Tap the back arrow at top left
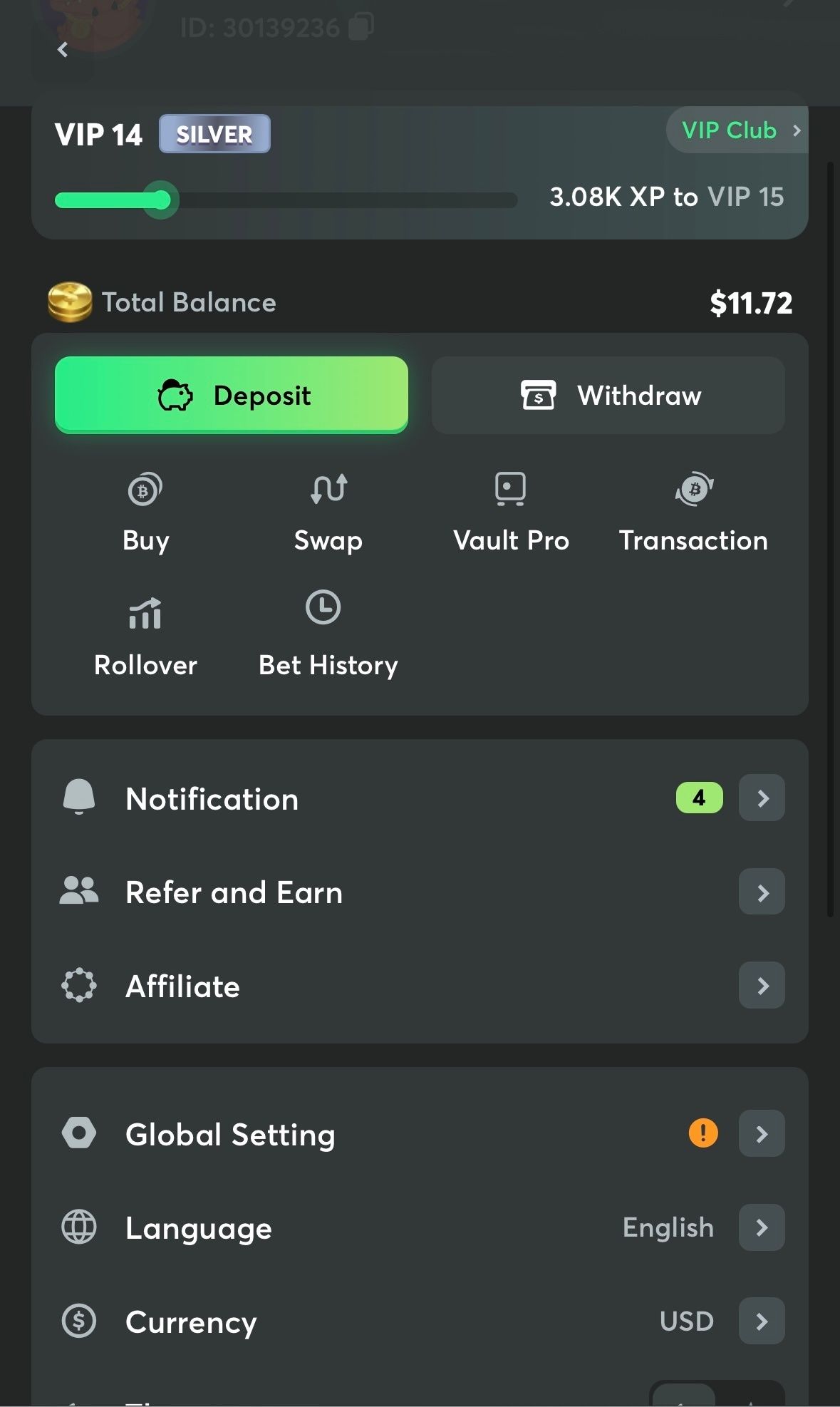Image resolution: width=840 pixels, height=1407 pixels. click(63, 49)
